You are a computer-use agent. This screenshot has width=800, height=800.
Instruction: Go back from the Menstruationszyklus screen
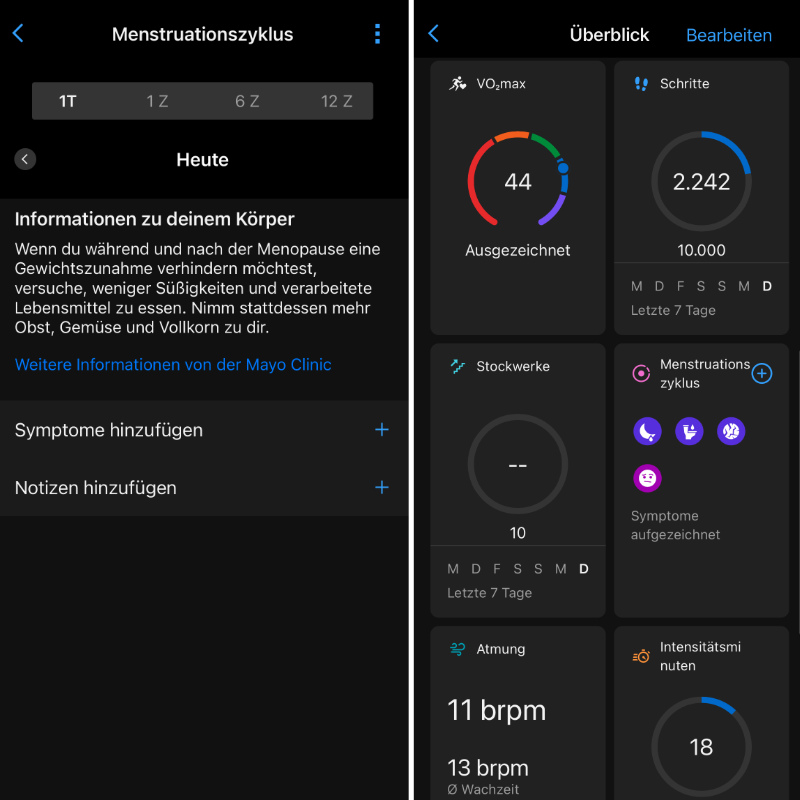click(18, 34)
